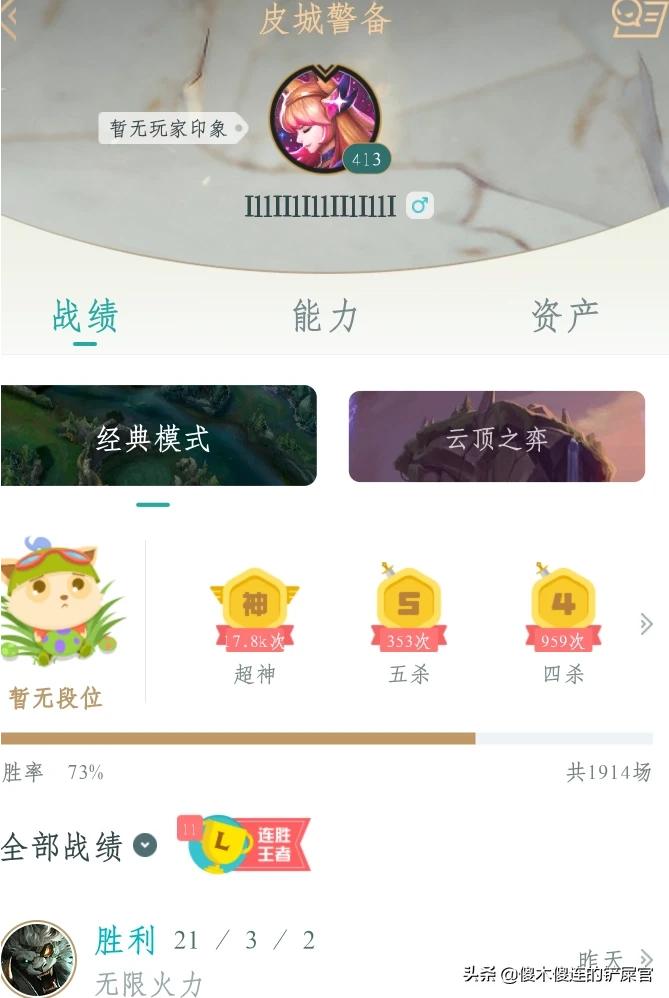Go back using the top-left arrow
Screen dimensions: 669x998
[9, 20]
